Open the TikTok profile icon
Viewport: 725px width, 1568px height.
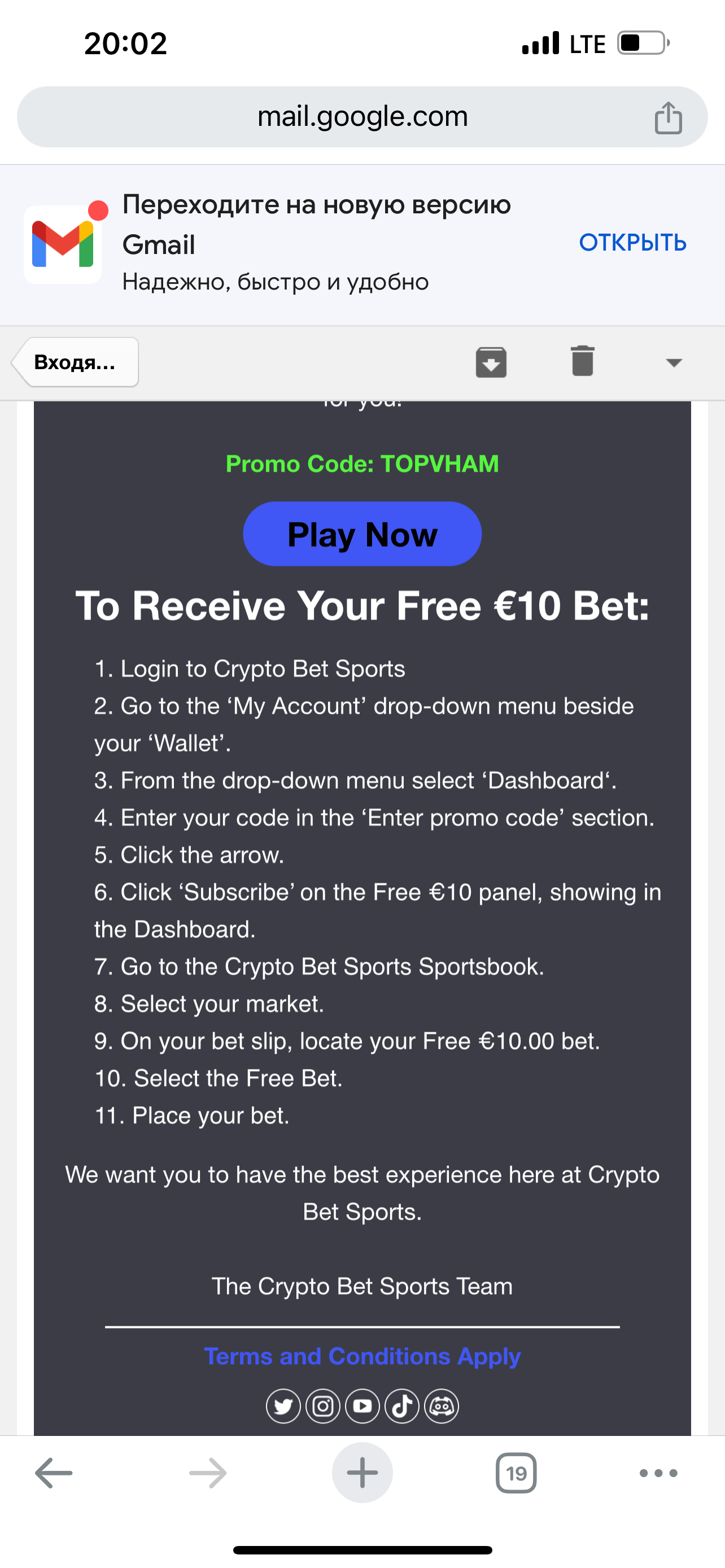402,1406
